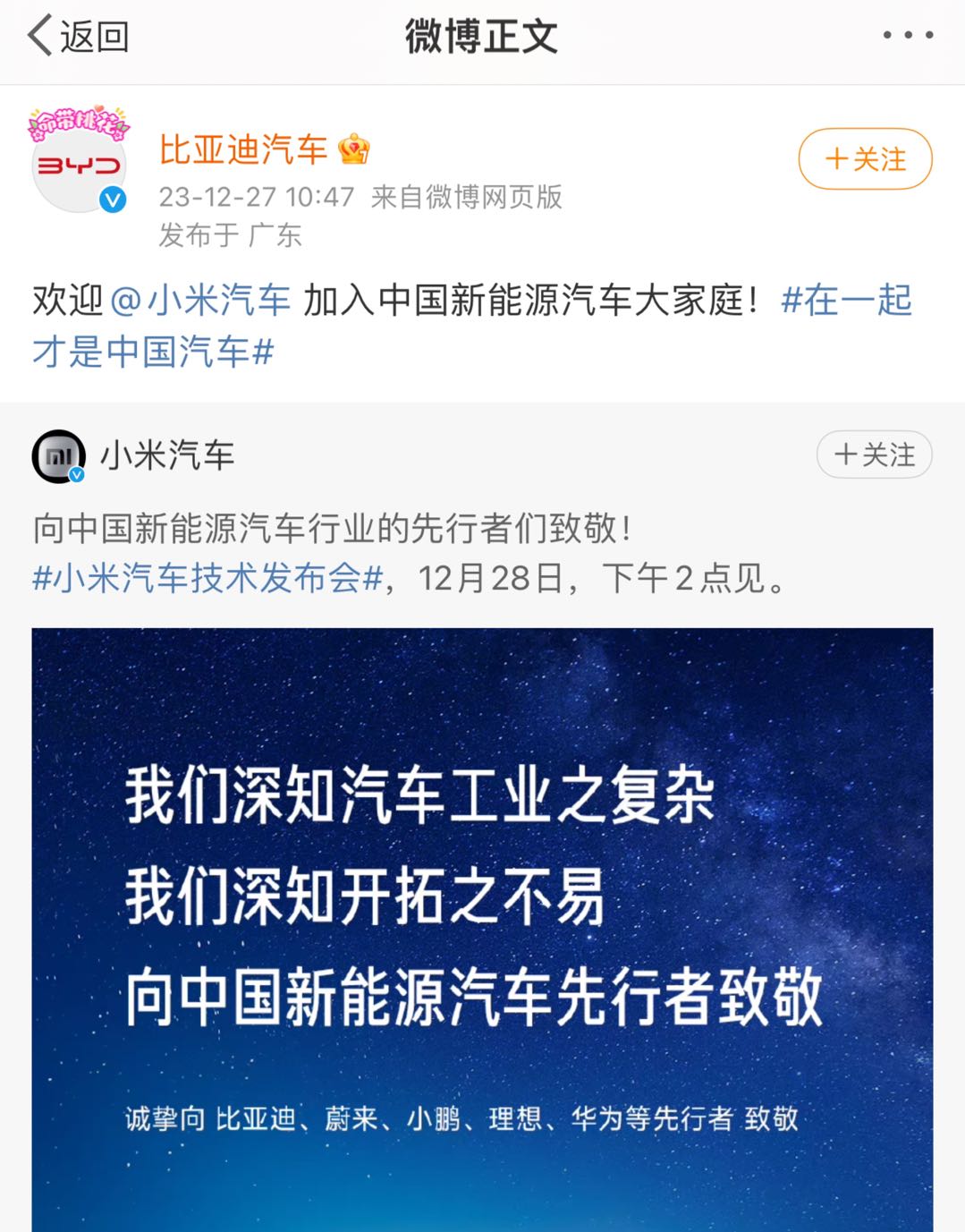The height and width of the screenshot is (1232, 965).
Task: Tap the 比亚迪汽车 account name
Action: [243, 150]
